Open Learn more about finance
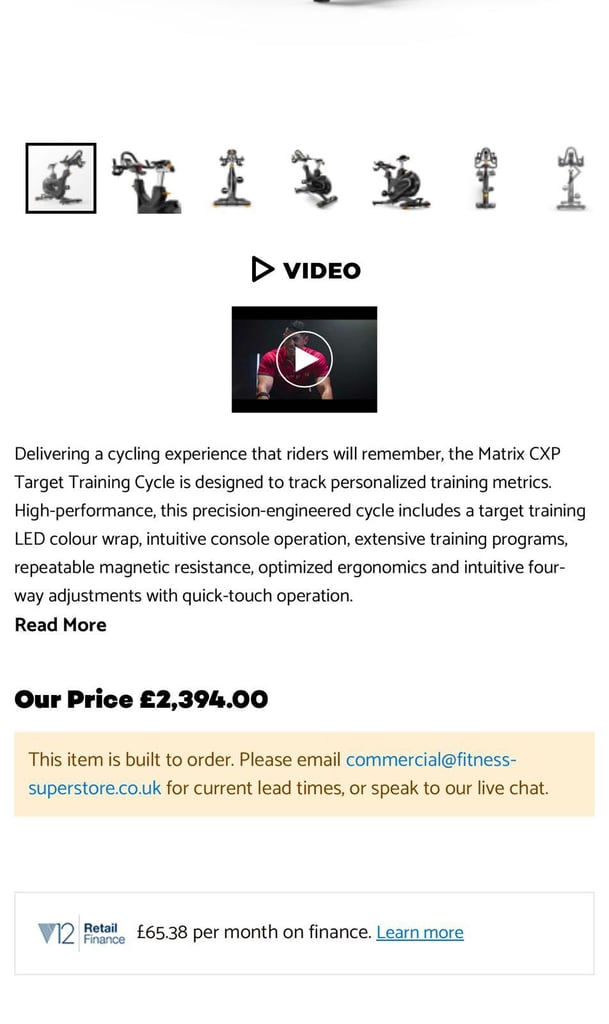The width and height of the screenshot is (609, 1024). coord(420,932)
